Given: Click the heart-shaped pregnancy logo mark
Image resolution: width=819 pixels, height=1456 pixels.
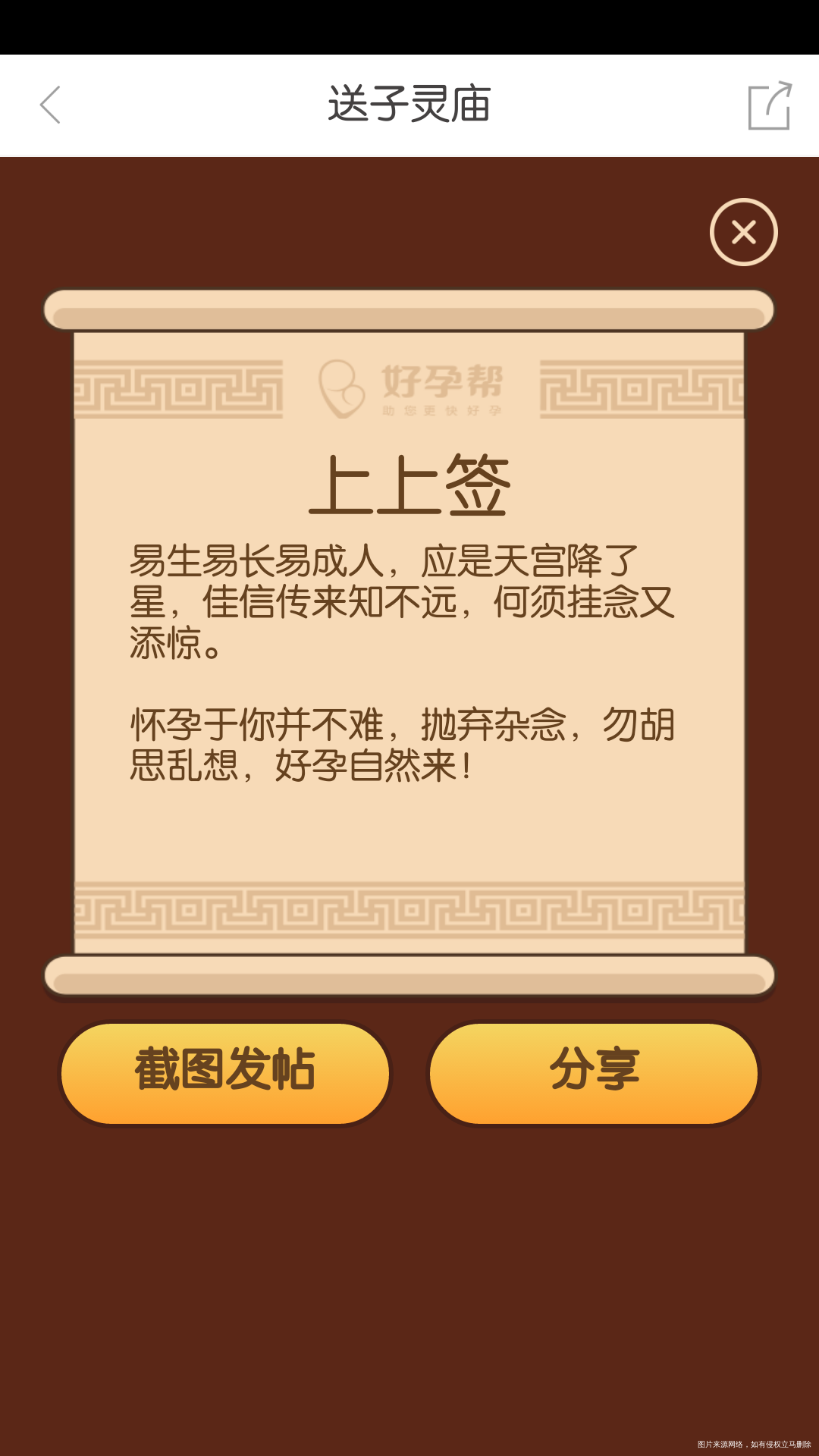Looking at the screenshot, I should tap(343, 388).
